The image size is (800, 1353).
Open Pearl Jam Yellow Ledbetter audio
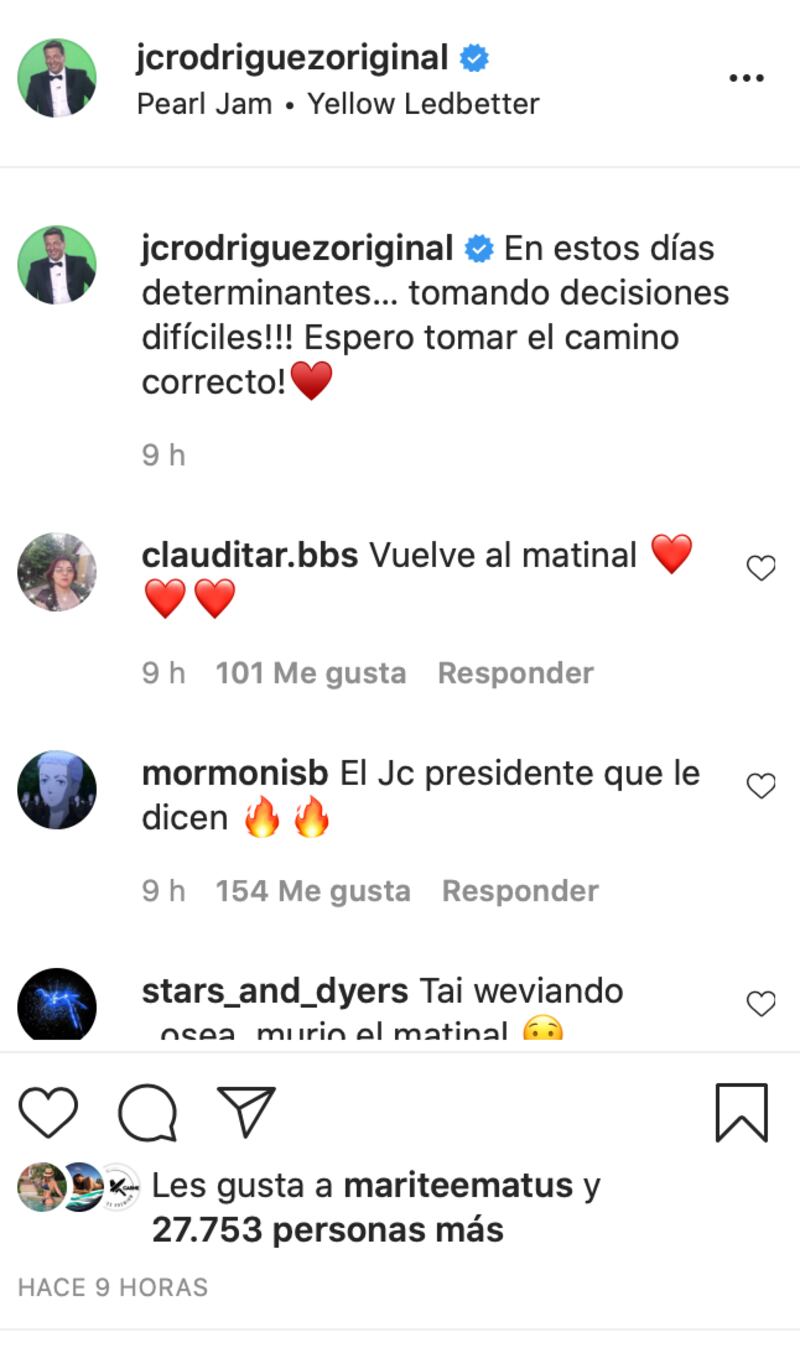coord(338,104)
